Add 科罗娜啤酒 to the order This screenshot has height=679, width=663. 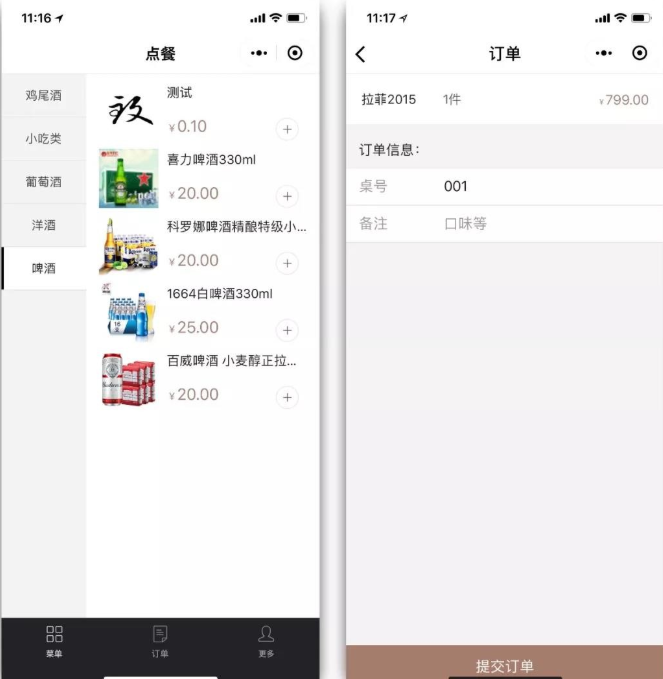tap(287, 263)
